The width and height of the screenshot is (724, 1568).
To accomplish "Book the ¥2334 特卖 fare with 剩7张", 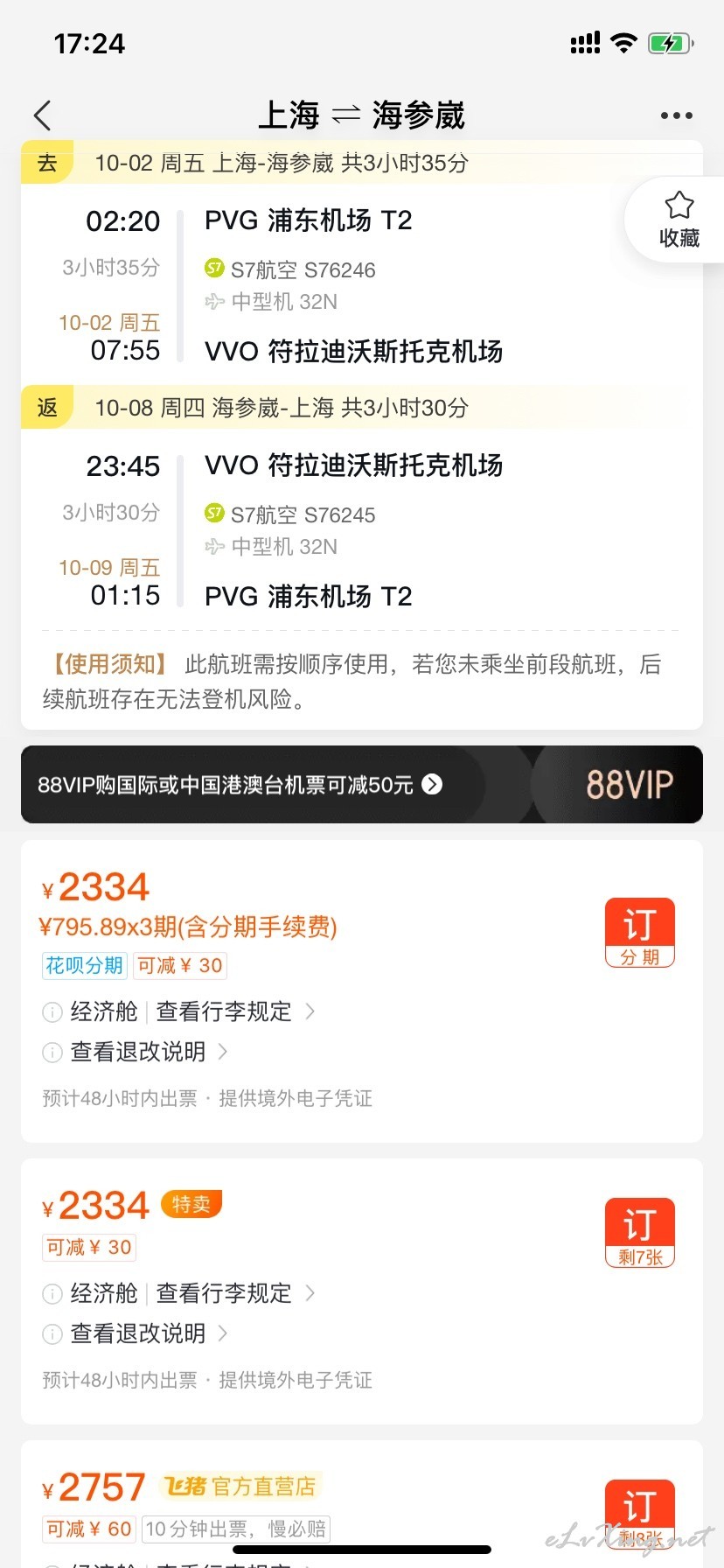I will [x=640, y=1233].
